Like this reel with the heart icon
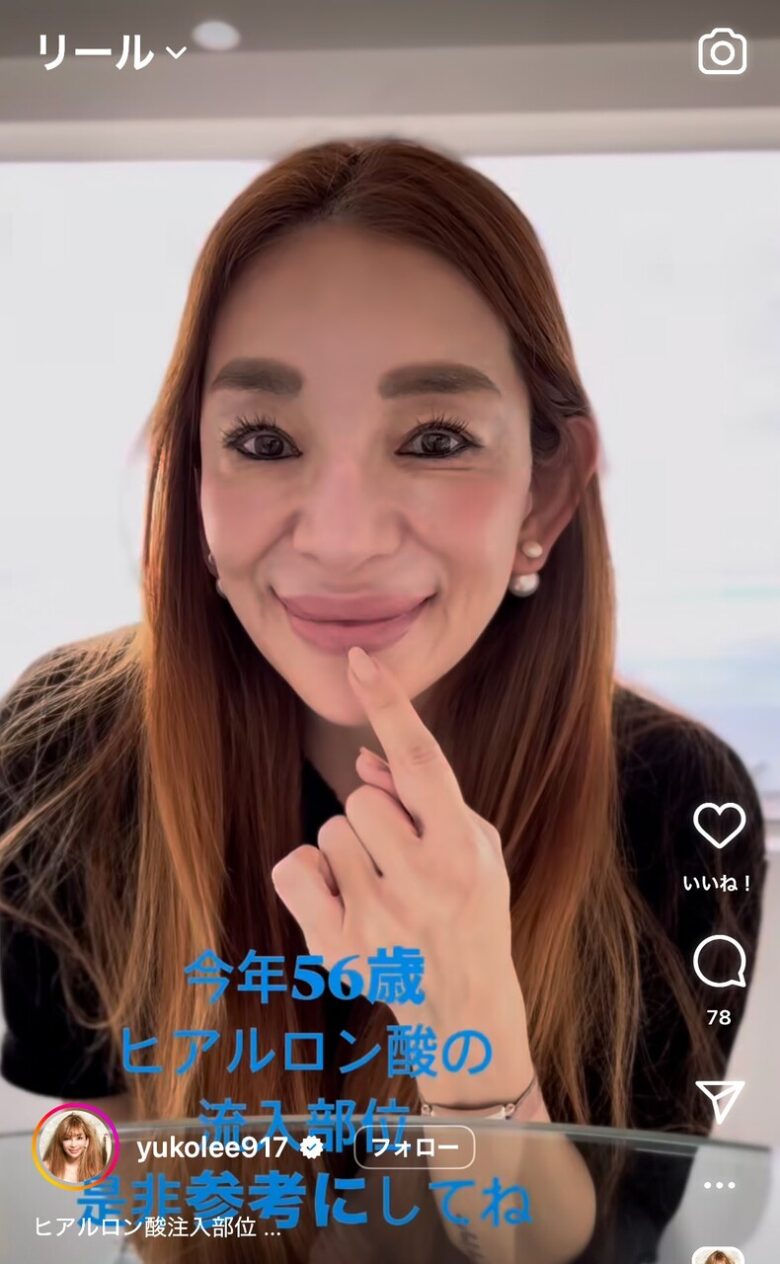The width and height of the screenshot is (780, 1264). tap(719, 825)
